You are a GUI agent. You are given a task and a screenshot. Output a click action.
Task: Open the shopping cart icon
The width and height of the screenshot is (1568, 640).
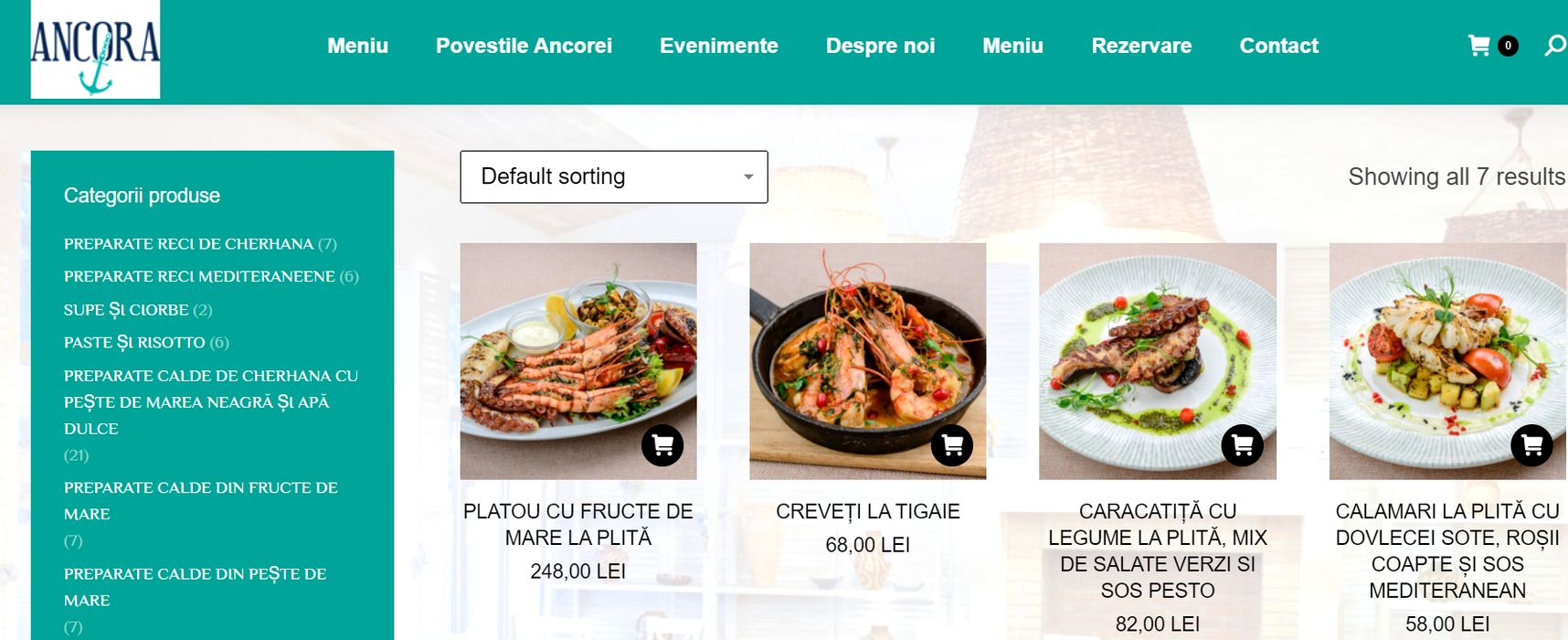pos(1479,46)
